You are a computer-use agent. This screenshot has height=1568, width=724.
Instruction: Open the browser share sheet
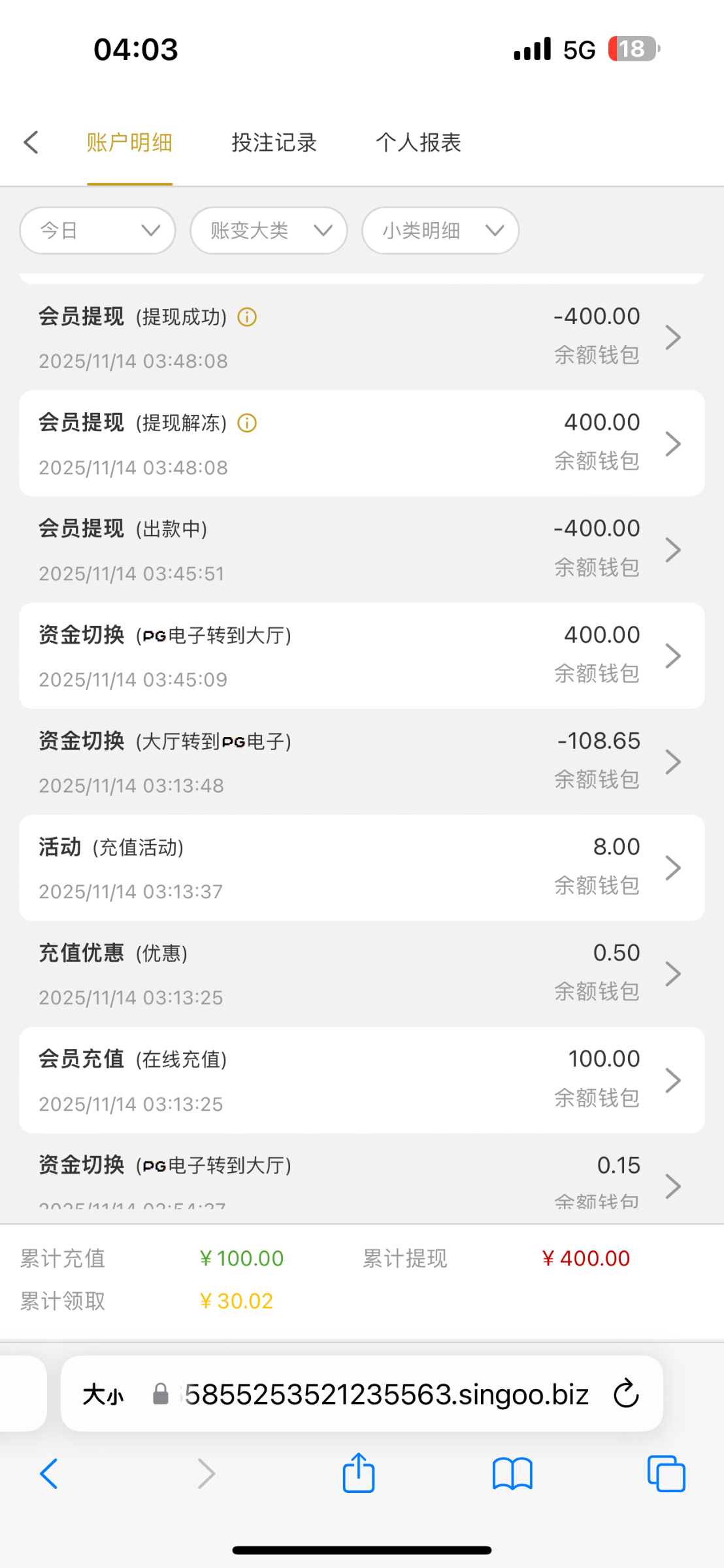coord(359,1473)
